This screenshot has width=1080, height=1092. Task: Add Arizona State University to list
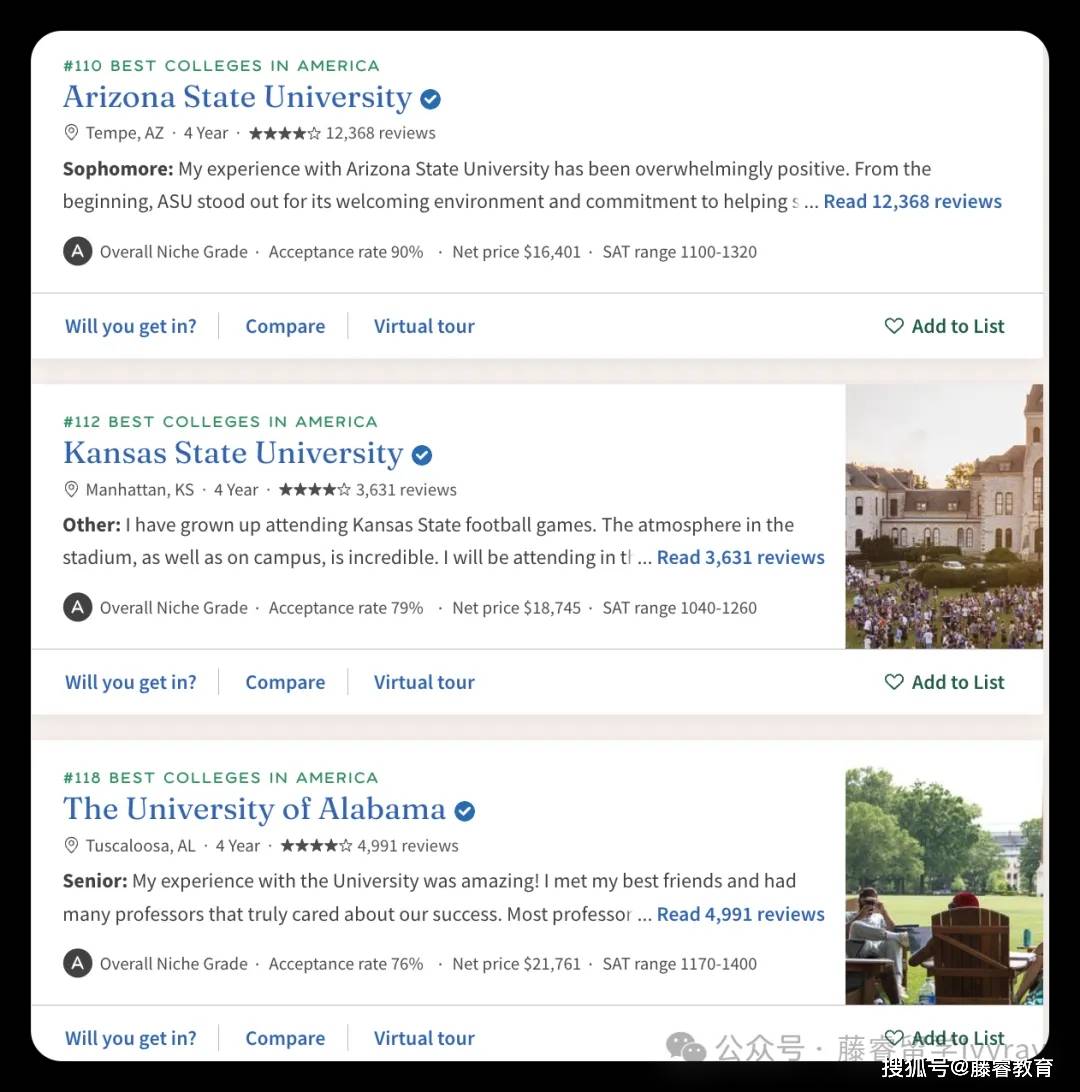pos(945,326)
